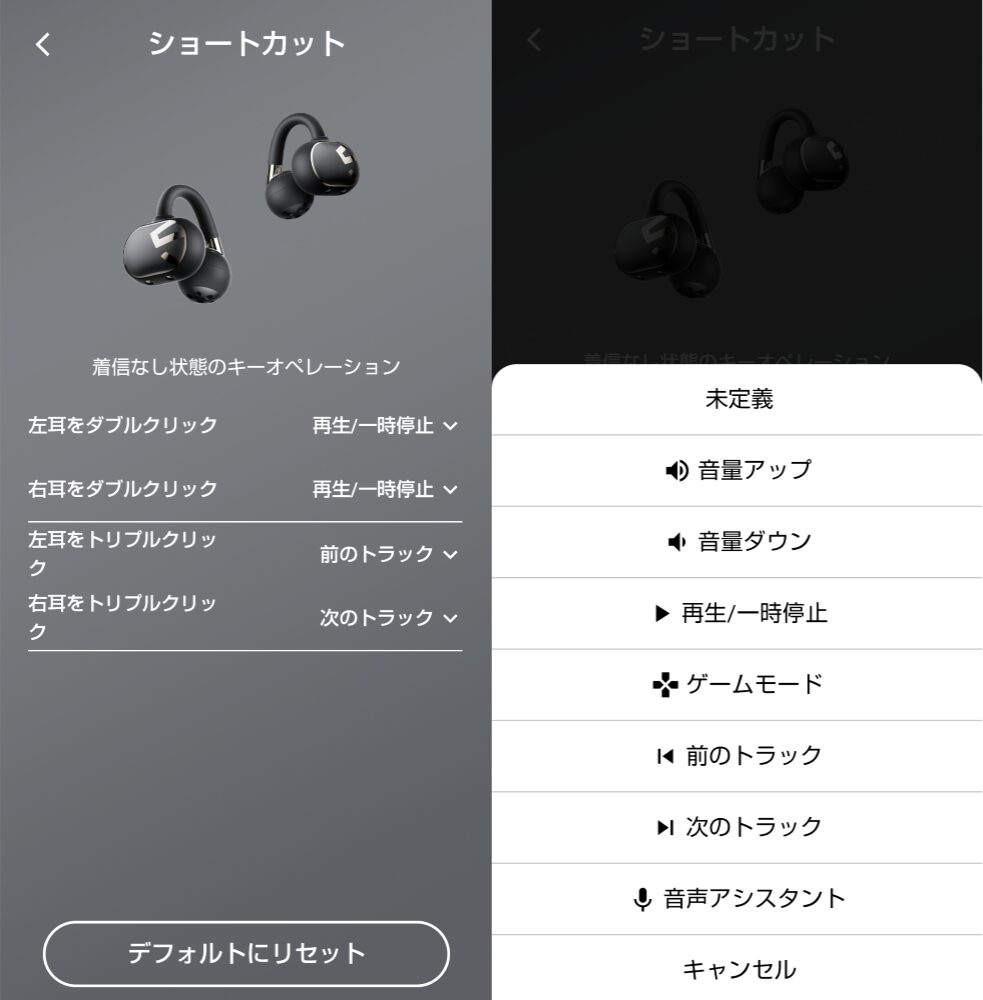983x1000 pixels.
Task: Select 音量アップ as the new action
Action: [737, 470]
